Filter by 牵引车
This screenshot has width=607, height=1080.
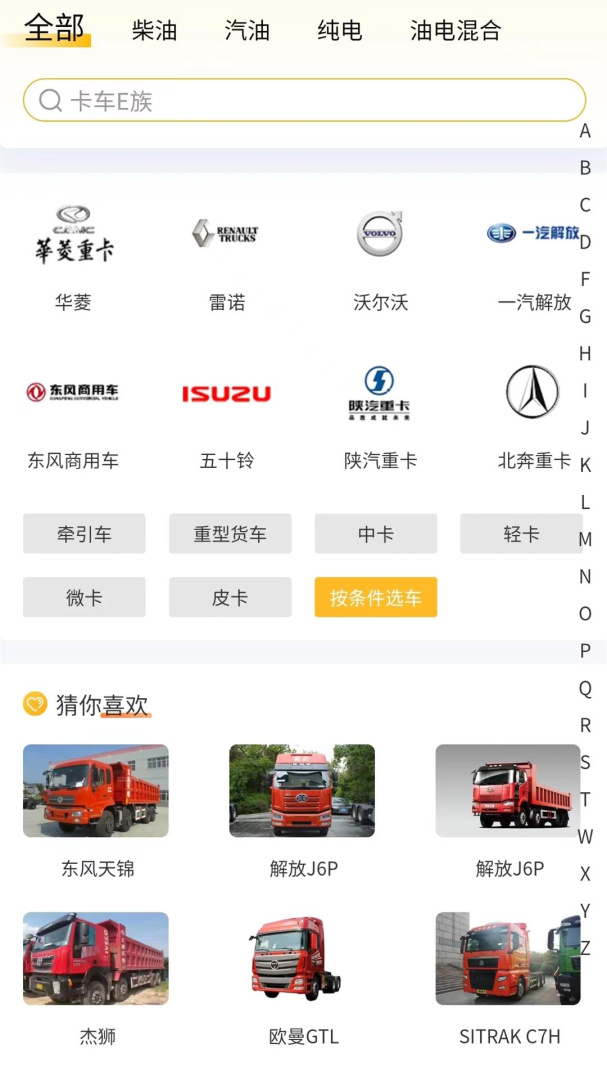coord(84,534)
